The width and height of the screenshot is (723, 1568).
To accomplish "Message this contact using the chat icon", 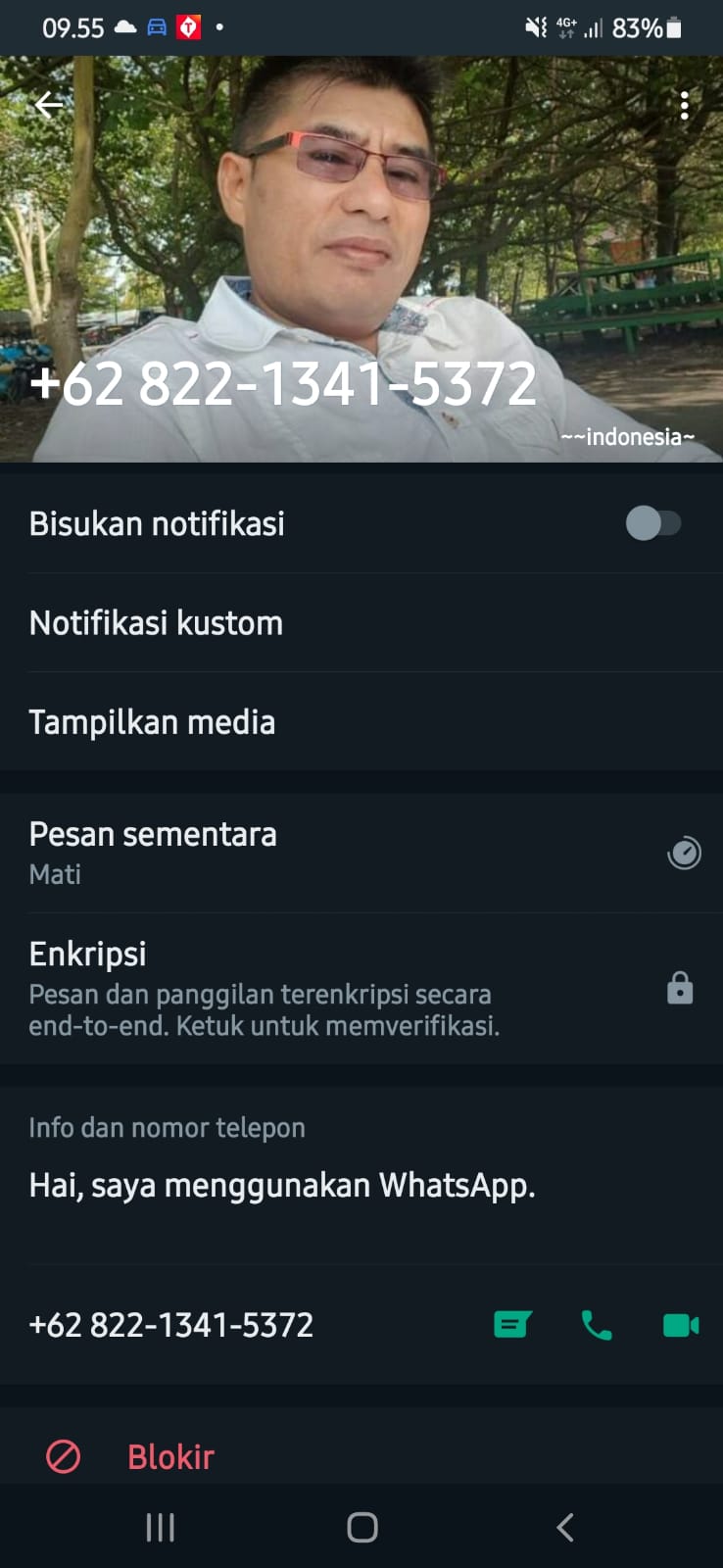I will [512, 1325].
